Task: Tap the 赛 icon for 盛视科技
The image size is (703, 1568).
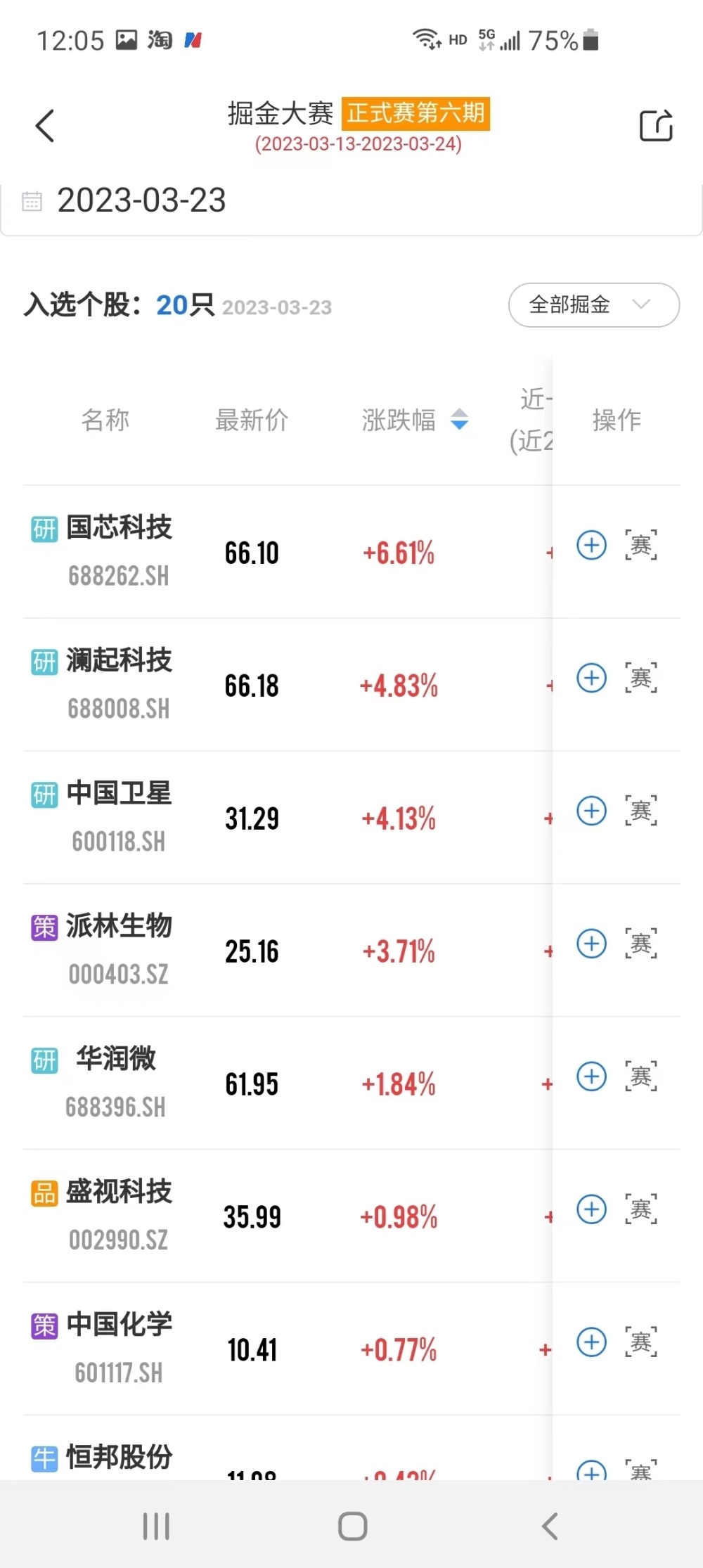Action: 641,1209
